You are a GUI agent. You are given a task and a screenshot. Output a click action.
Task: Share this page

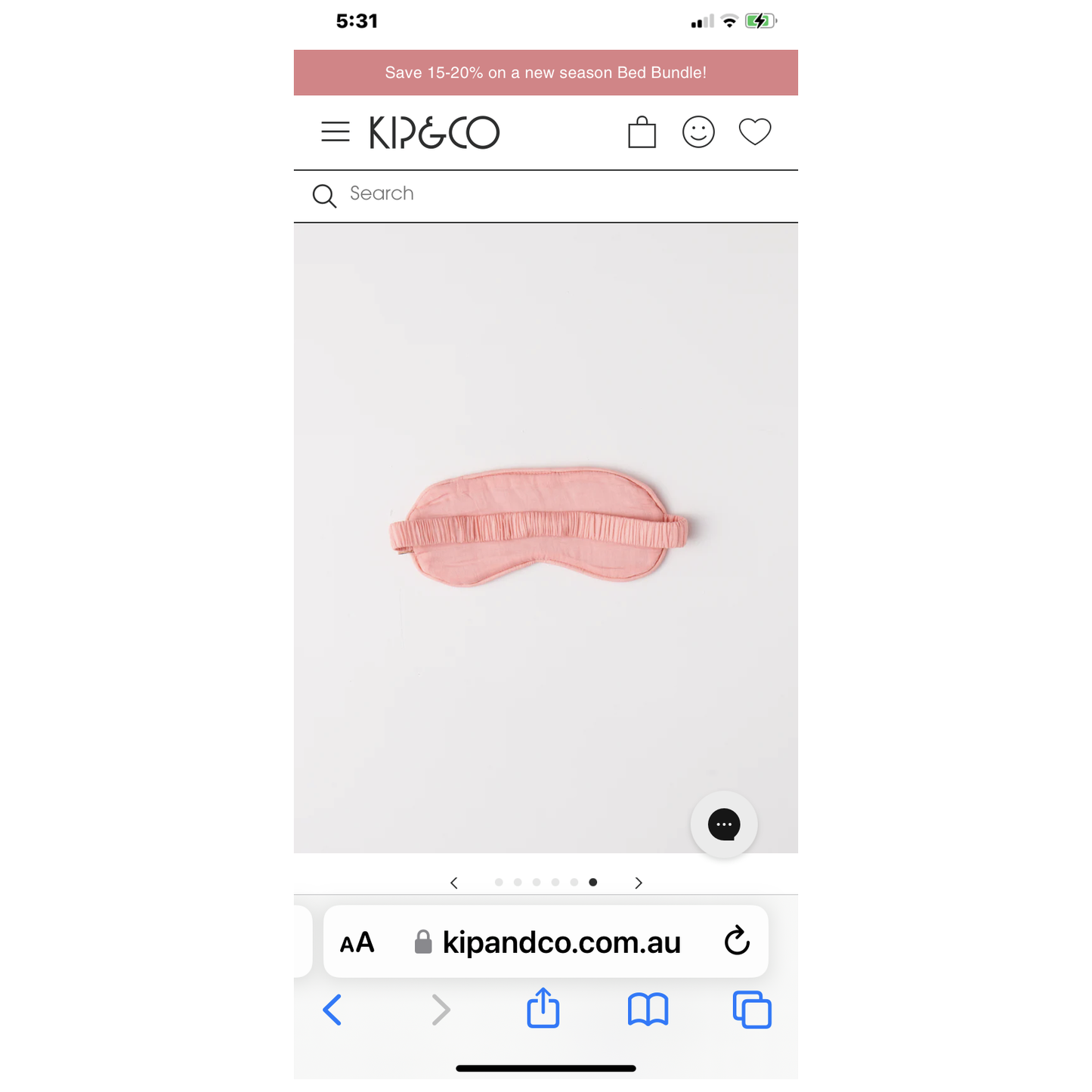pyautogui.click(x=543, y=1008)
